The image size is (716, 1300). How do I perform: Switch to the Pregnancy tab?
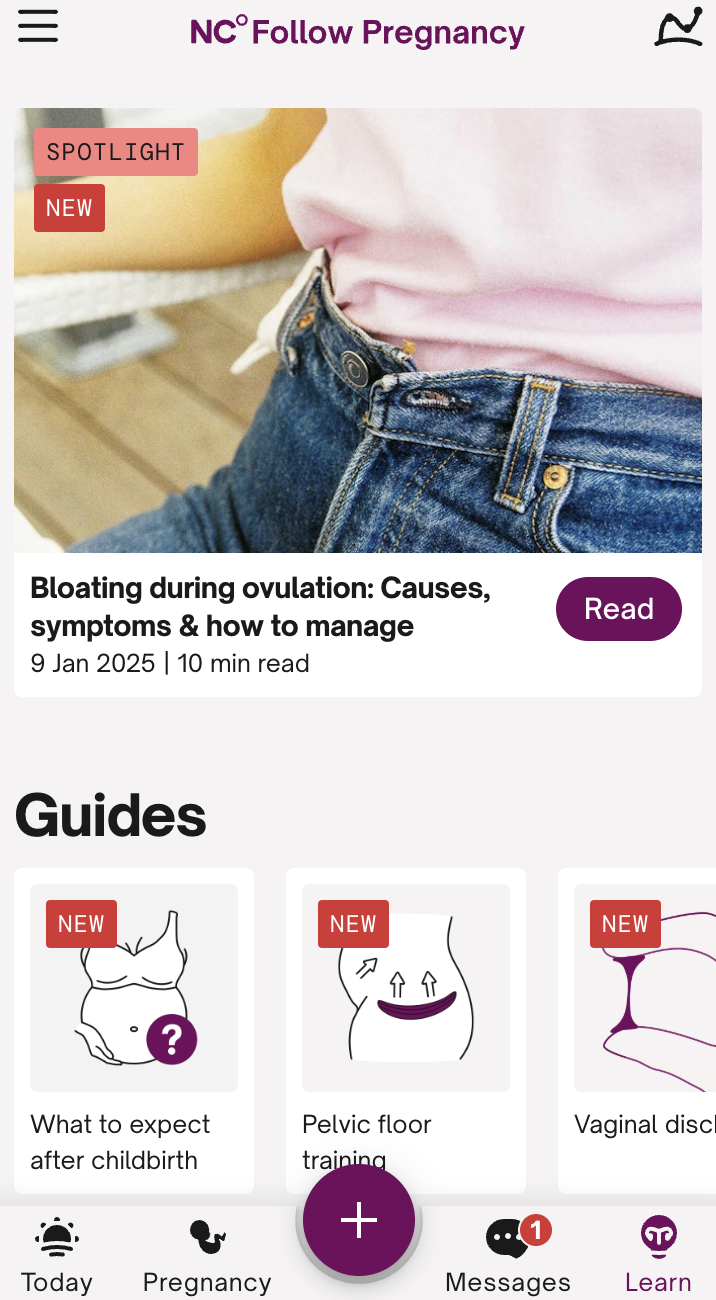pyautogui.click(x=207, y=1256)
